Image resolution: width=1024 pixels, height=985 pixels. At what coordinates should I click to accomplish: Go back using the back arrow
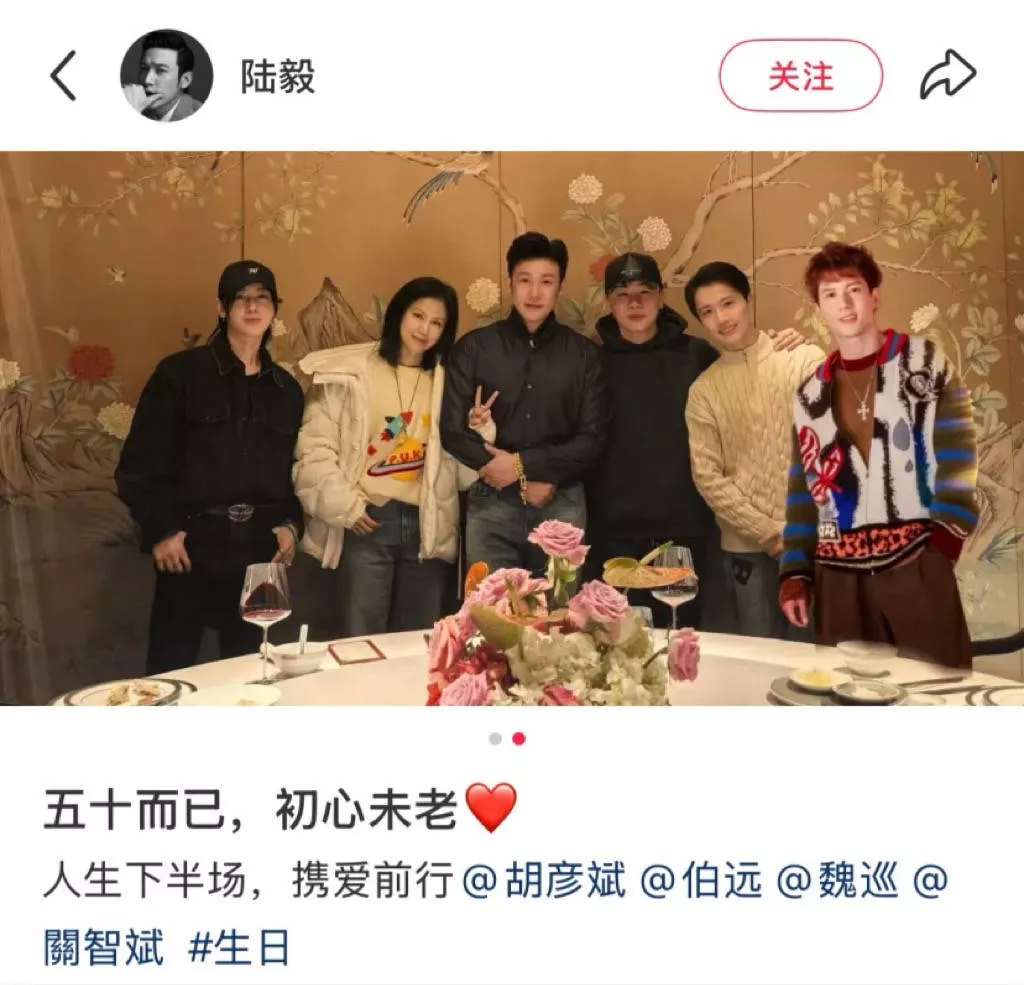63,76
